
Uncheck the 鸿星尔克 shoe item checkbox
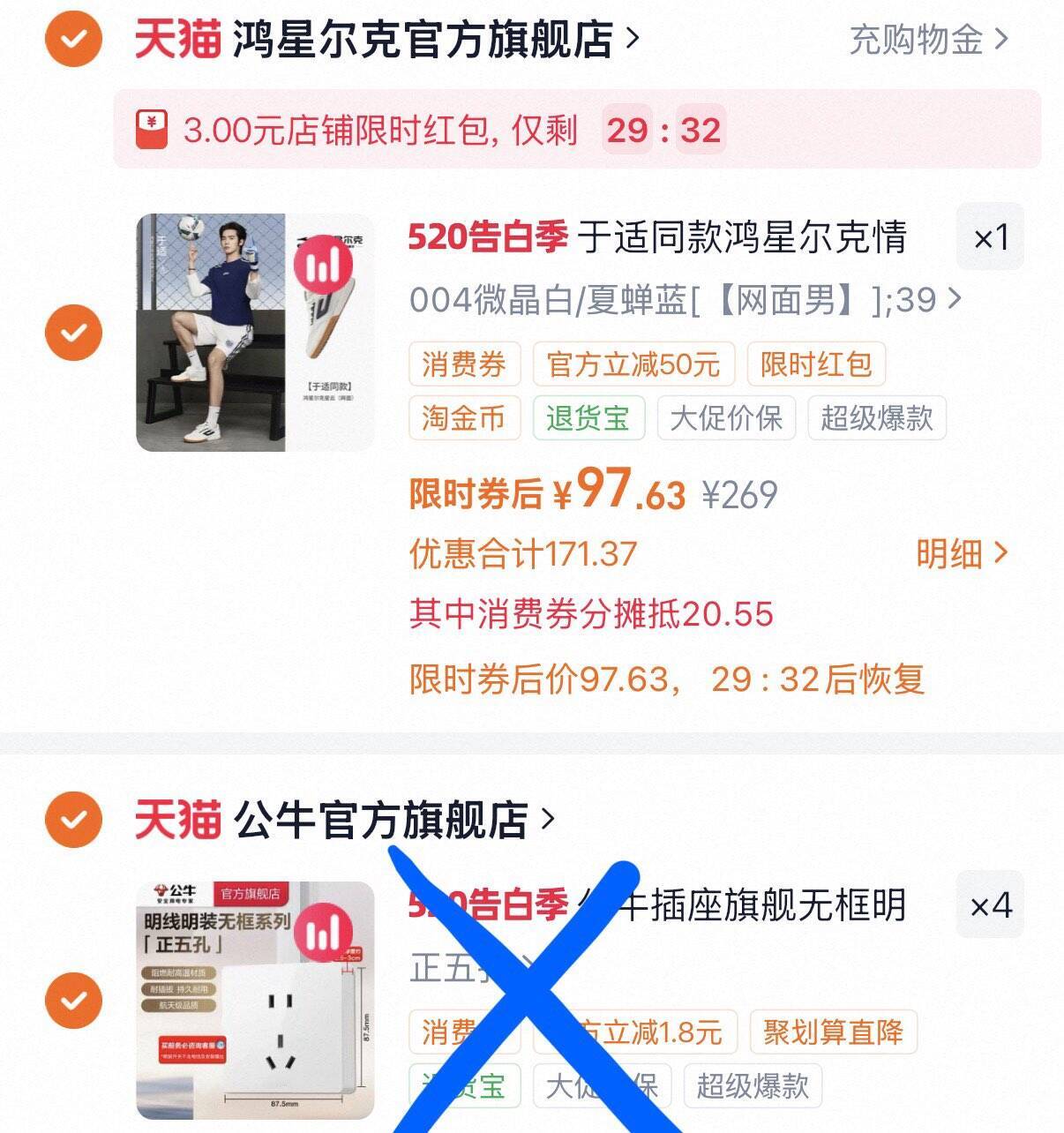74,332
